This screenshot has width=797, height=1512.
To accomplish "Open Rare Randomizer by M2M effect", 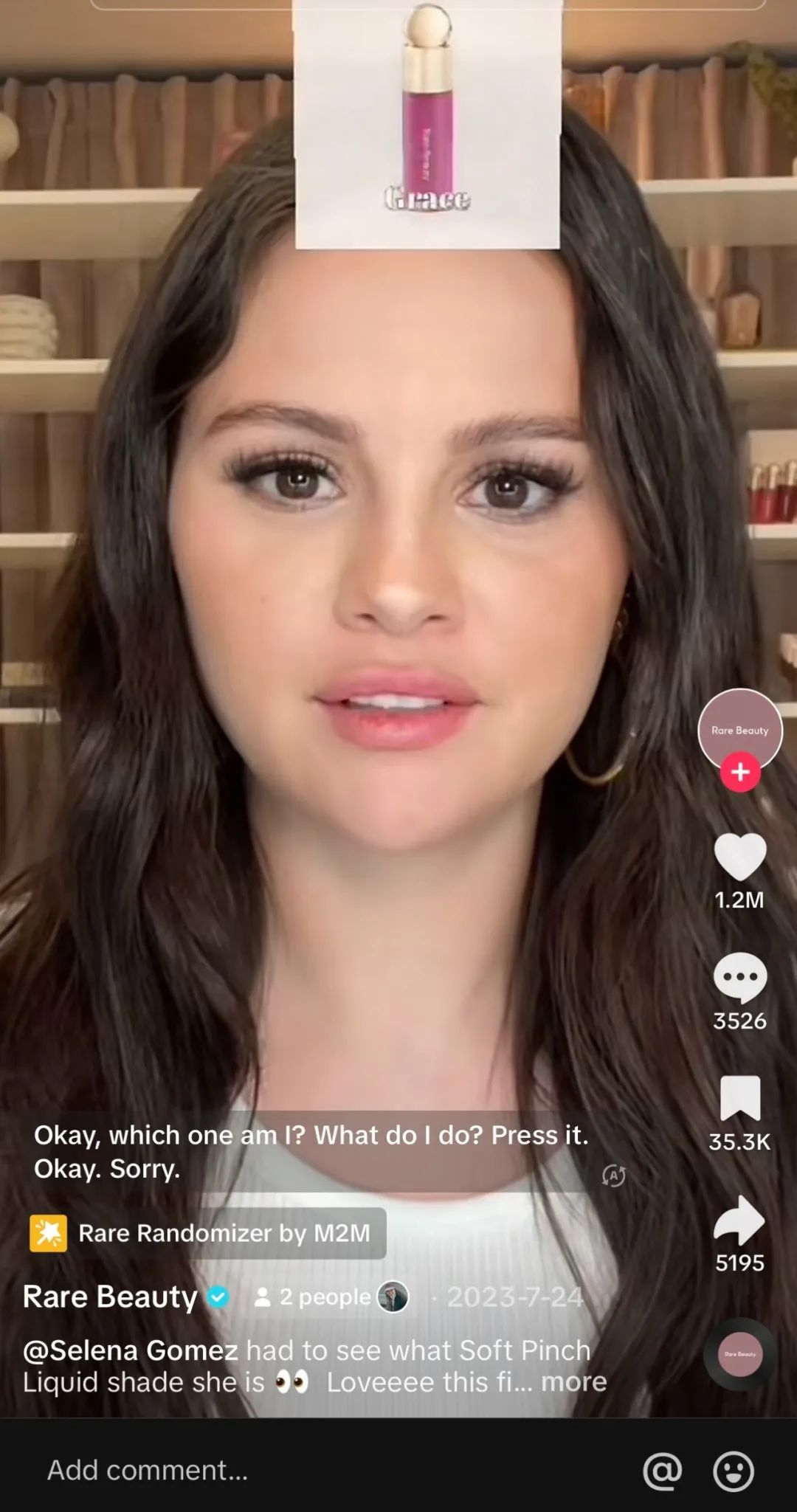I will [x=208, y=1233].
